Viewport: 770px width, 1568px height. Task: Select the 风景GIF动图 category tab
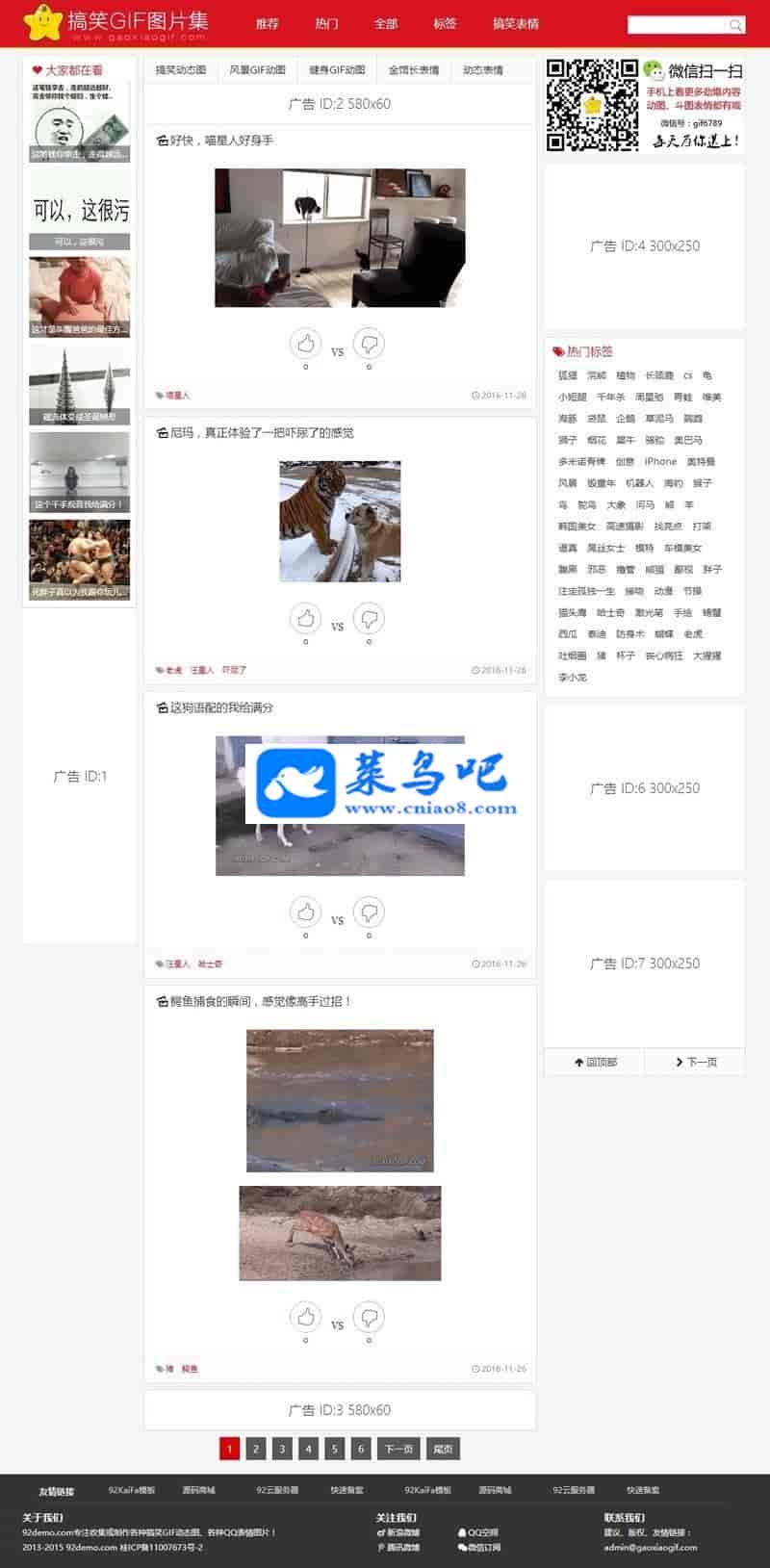click(257, 70)
